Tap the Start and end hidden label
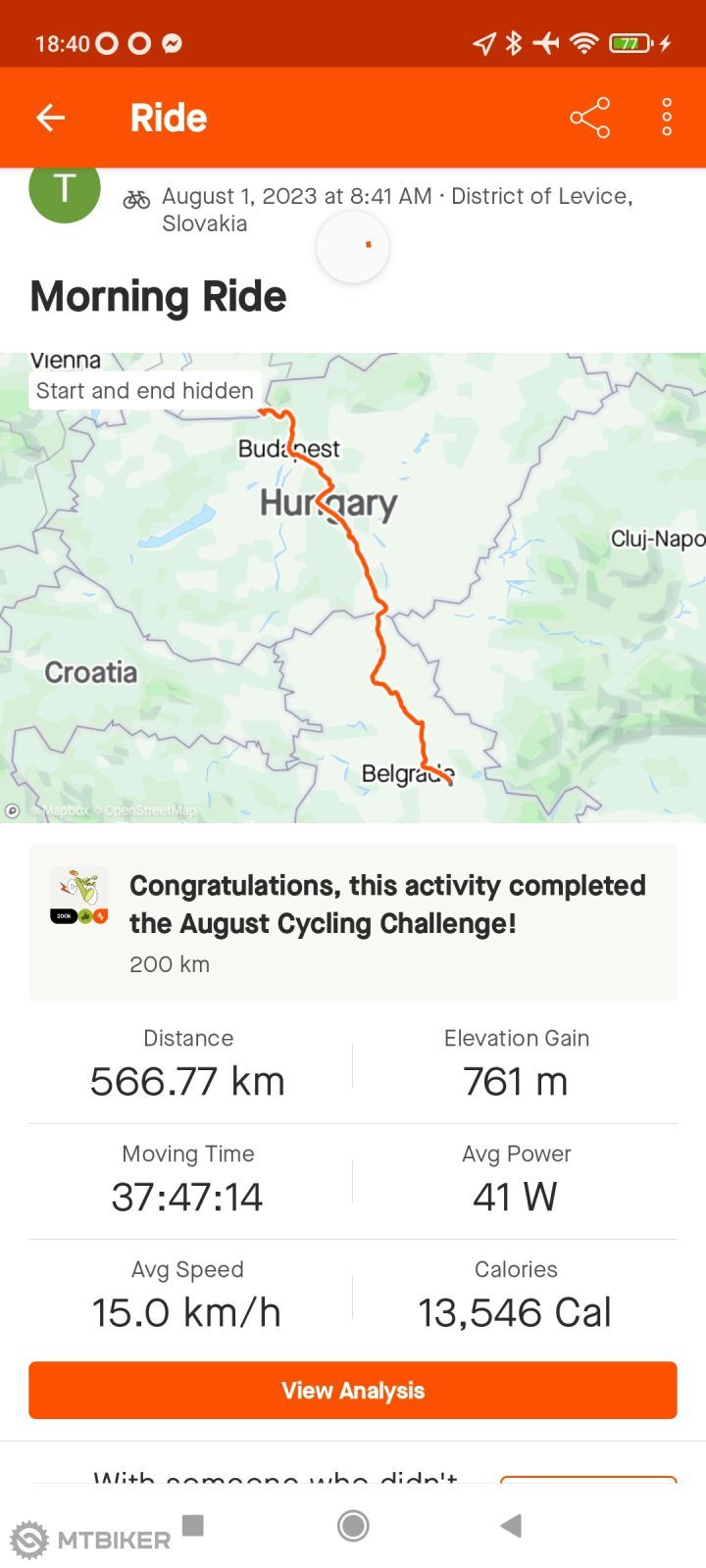706x1568 pixels. click(x=143, y=390)
